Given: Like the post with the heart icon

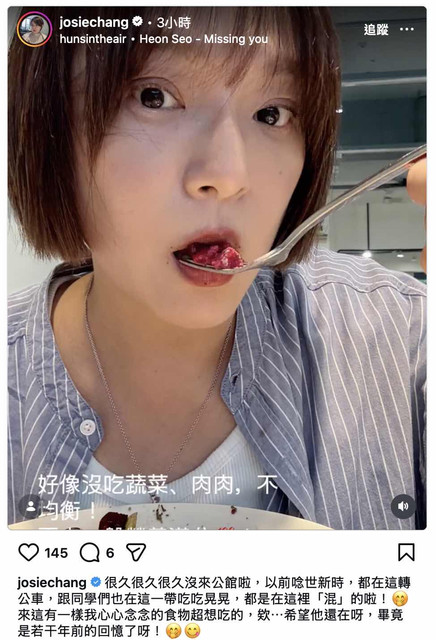Looking at the screenshot, I should (29, 552).
